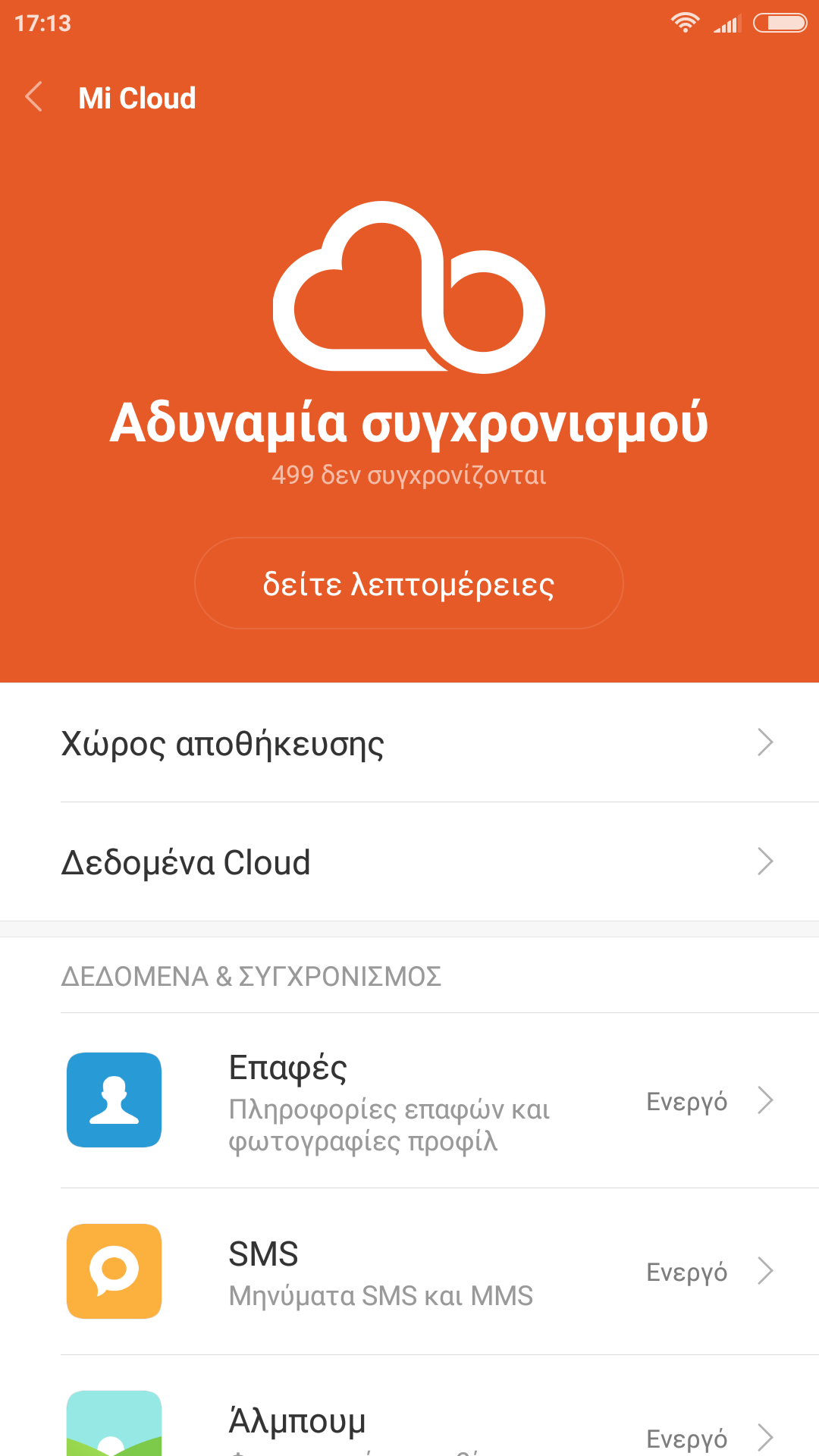819x1456 pixels.
Task: Open SMS sync settings
Action: [409, 1272]
